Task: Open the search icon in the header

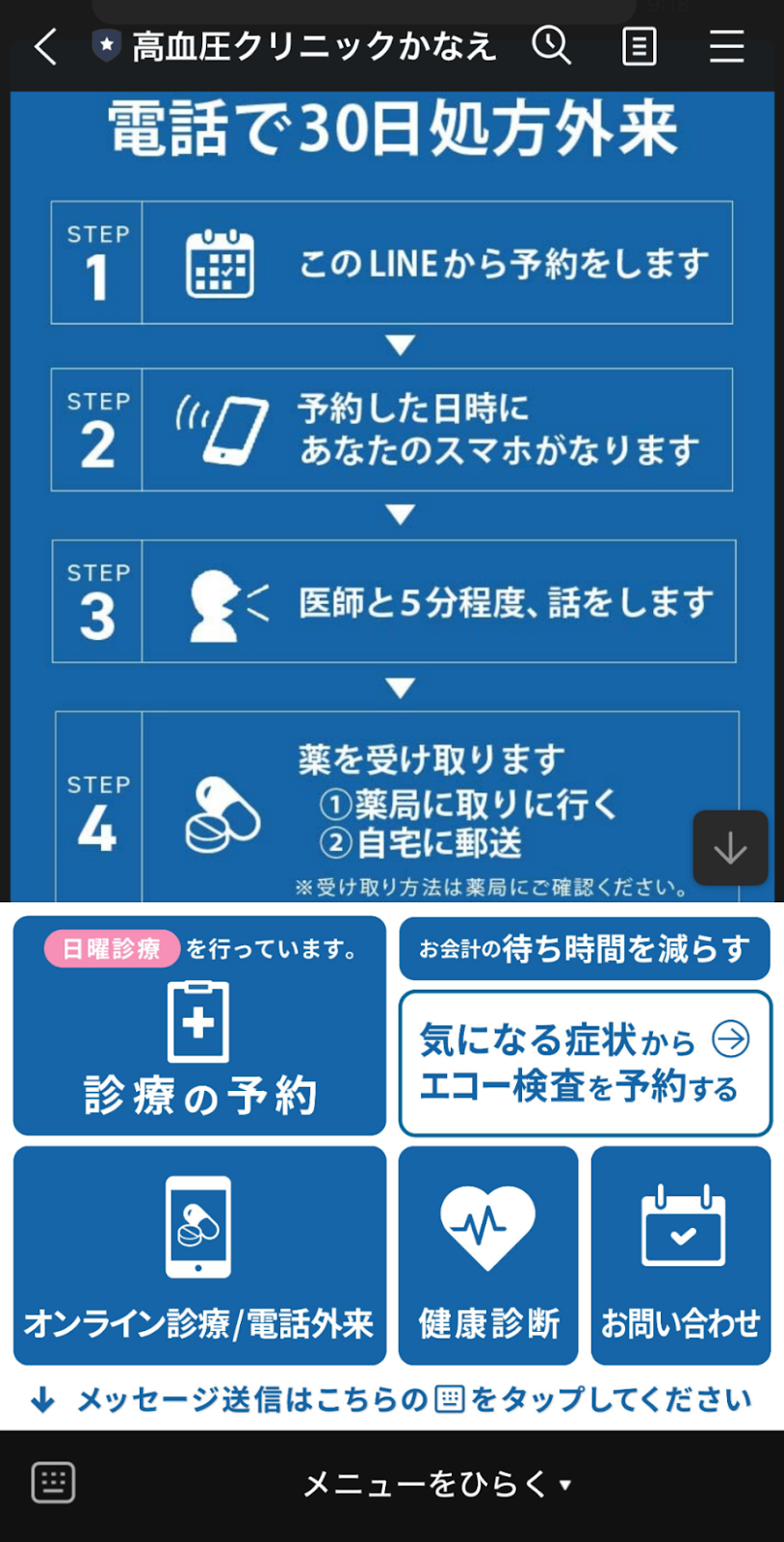Action: point(553,46)
